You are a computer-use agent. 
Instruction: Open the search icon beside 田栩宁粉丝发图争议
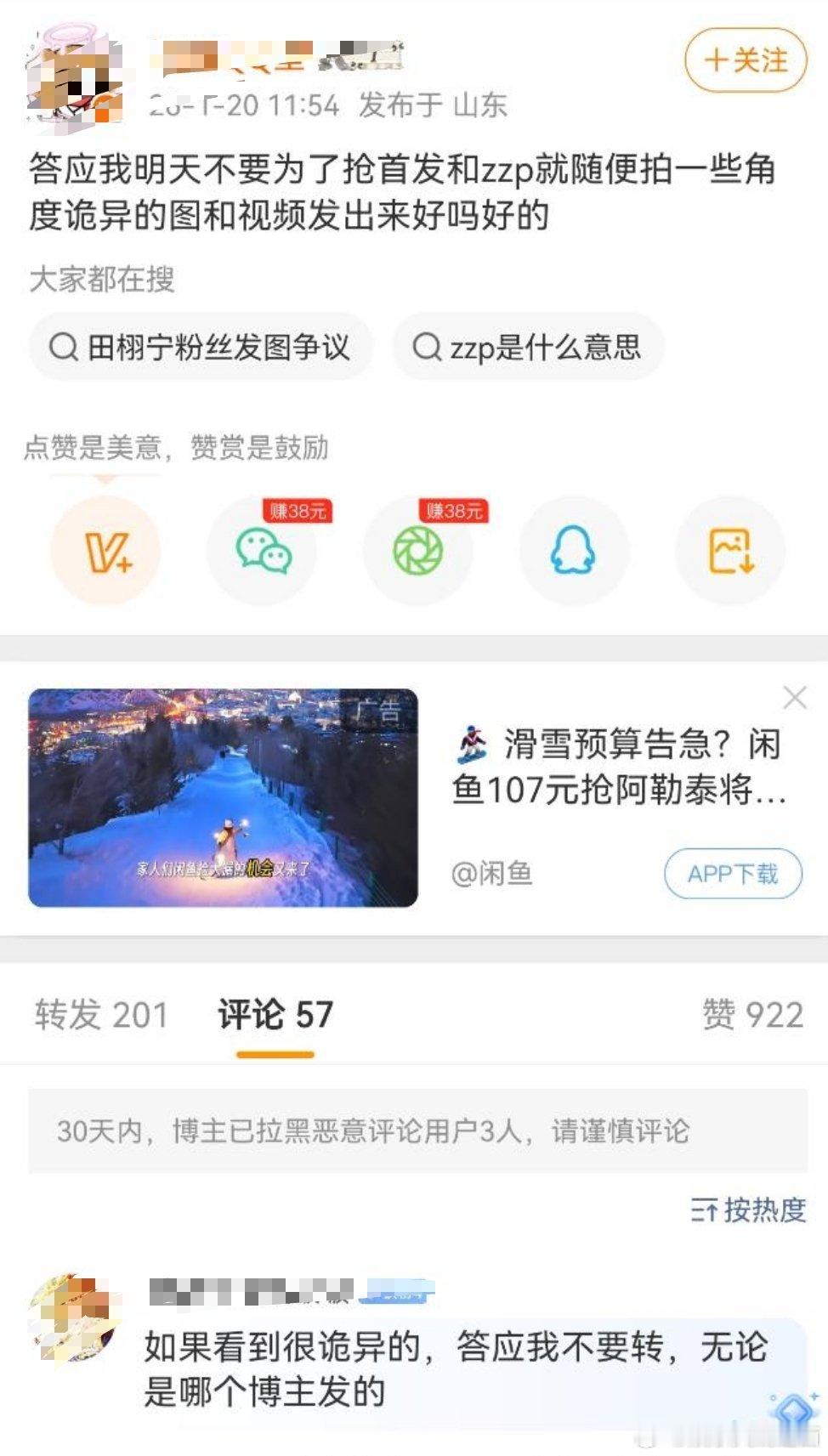pos(60,345)
